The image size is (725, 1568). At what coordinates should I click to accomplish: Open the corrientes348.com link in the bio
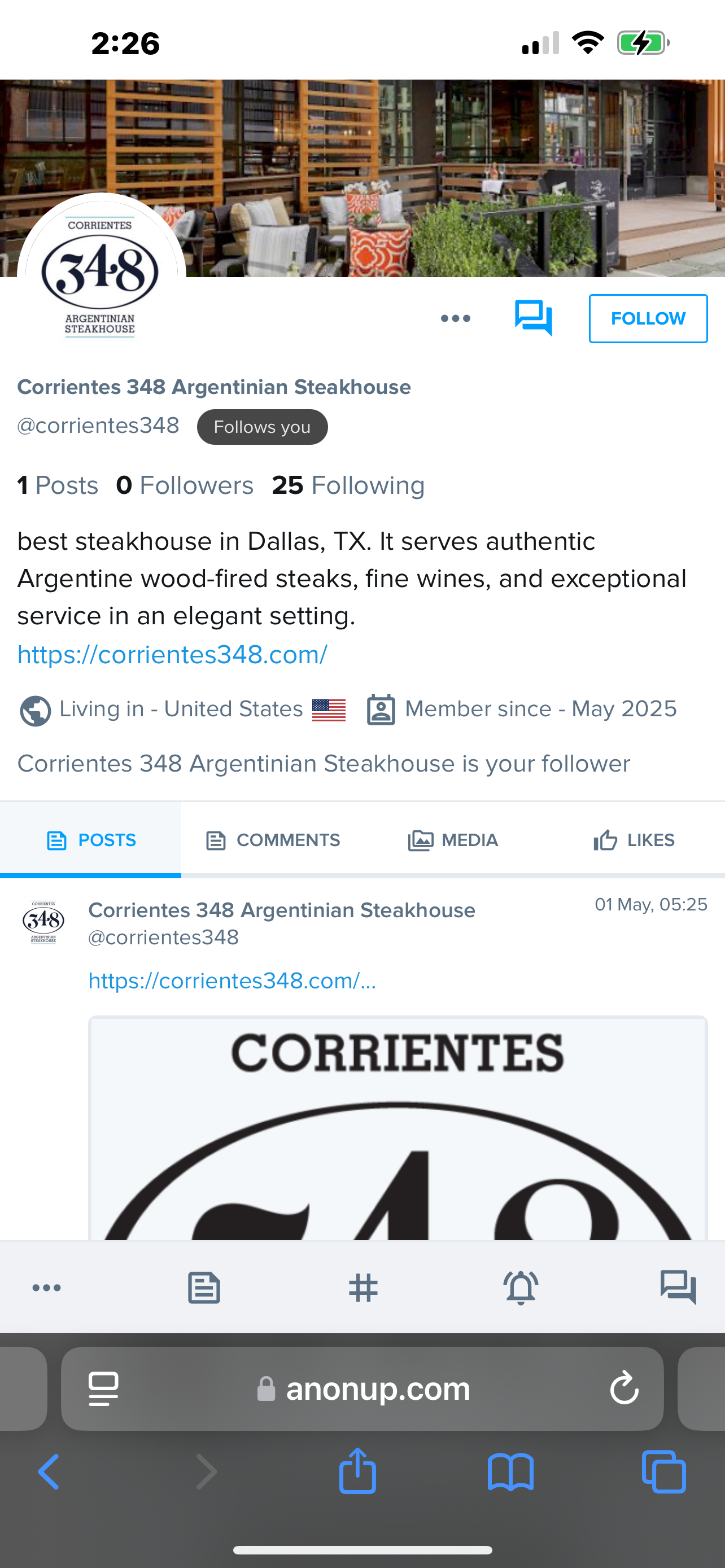172,654
